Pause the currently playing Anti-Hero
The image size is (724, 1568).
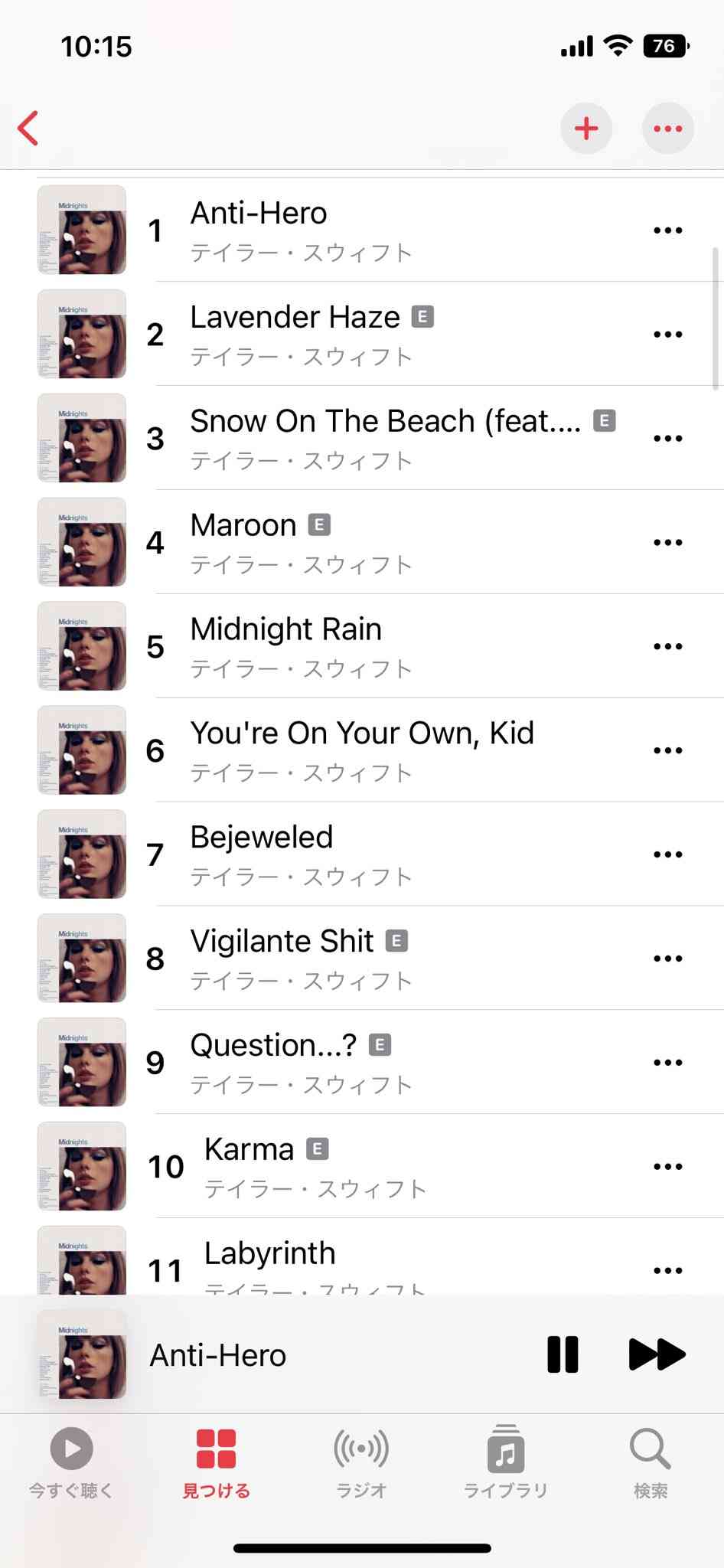[563, 1354]
